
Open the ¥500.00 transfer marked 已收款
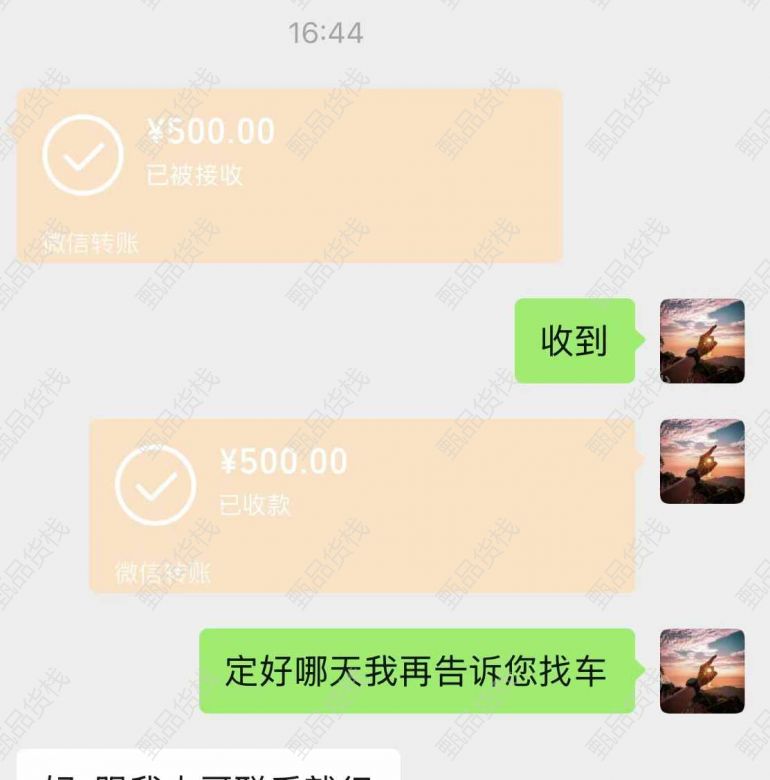click(362, 505)
